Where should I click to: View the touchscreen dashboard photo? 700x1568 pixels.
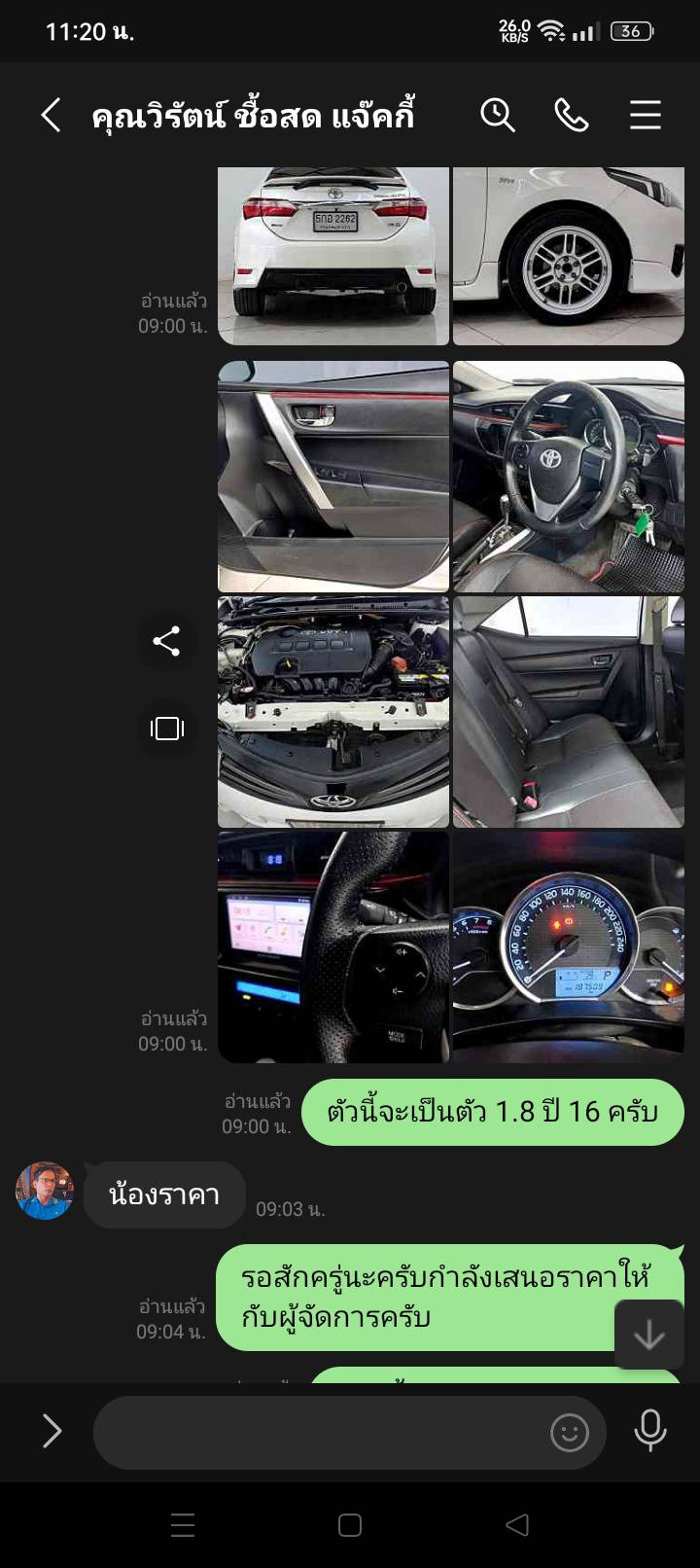pyautogui.click(x=333, y=947)
